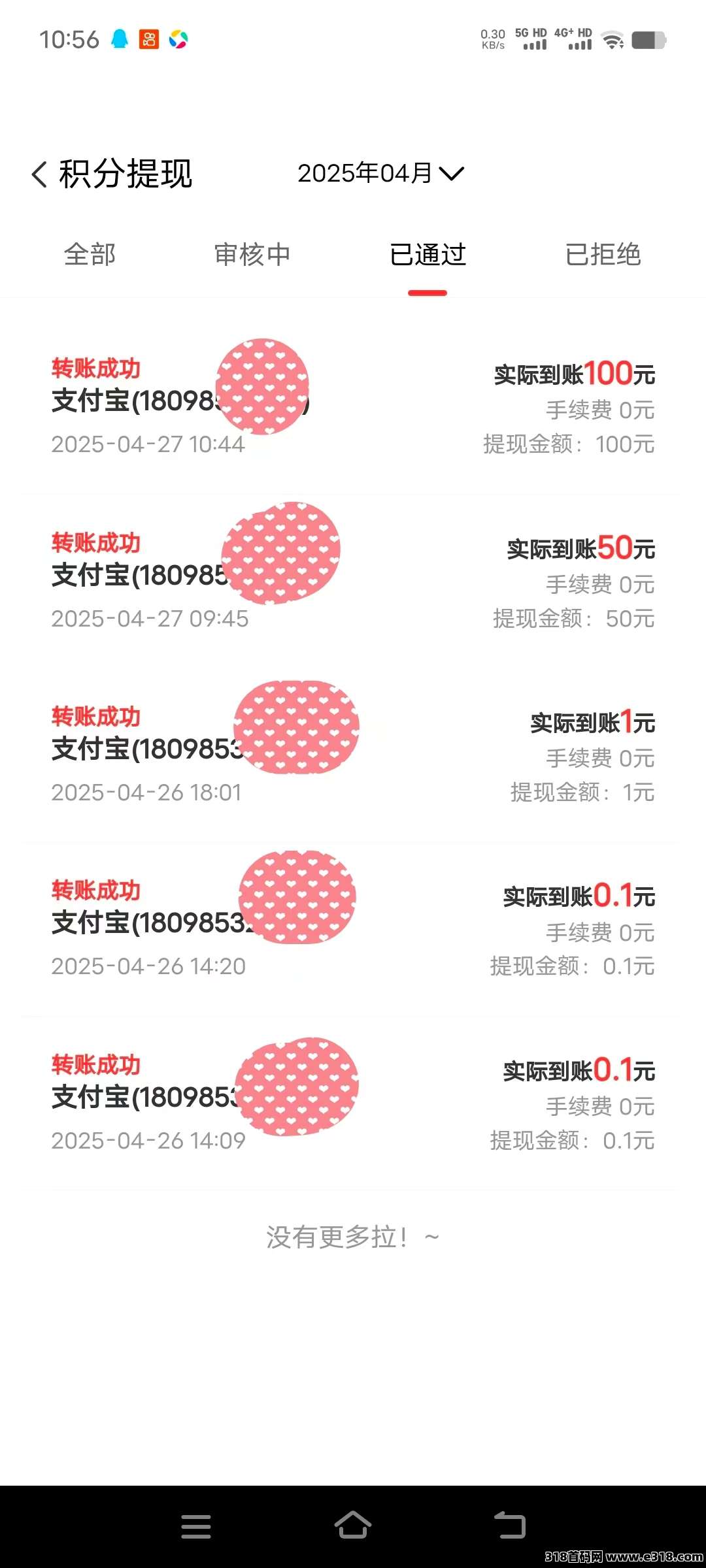Screen dimensions: 706x1568
Task: Switch to the 审核中 tab
Action: pyautogui.click(x=252, y=254)
